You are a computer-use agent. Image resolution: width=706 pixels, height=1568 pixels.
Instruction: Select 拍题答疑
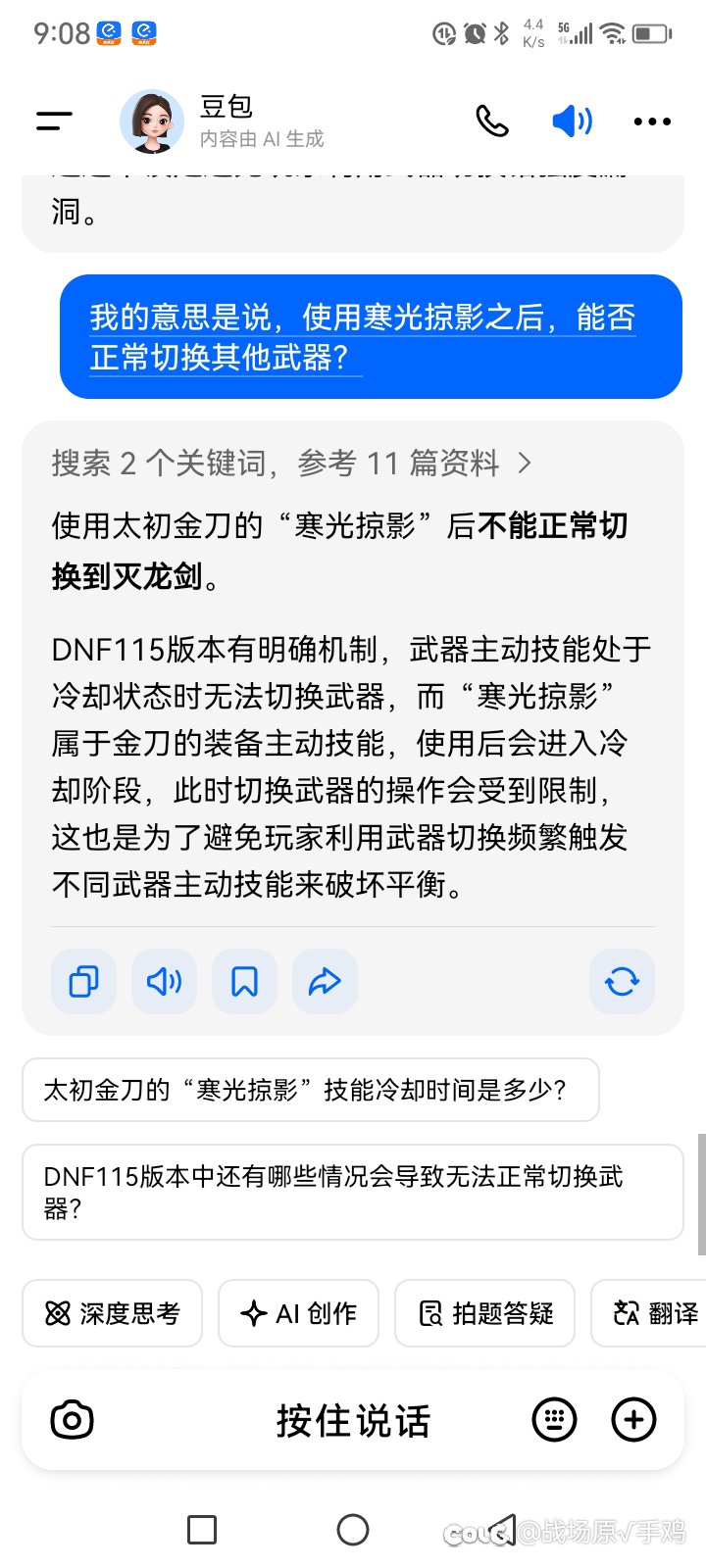coord(484,1313)
